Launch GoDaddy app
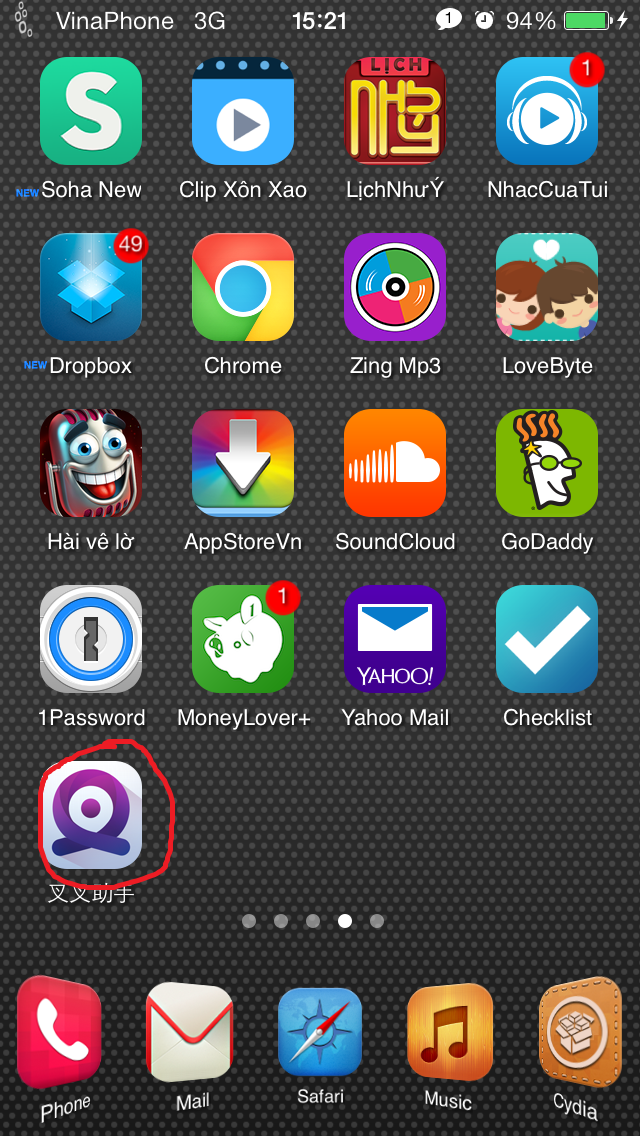The height and width of the screenshot is (1136, 640). [x=547, y=462]
